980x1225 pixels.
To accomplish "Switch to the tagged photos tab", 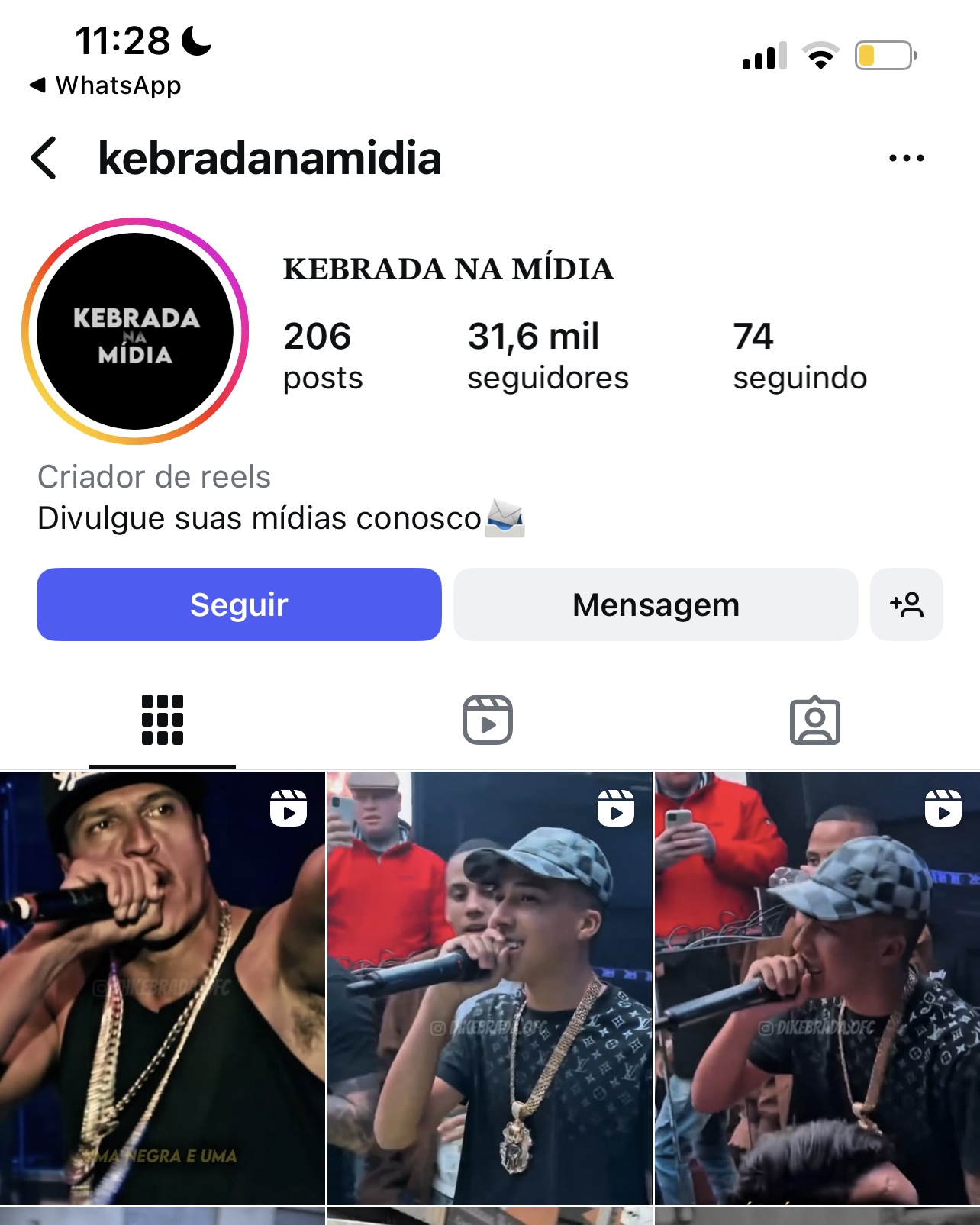I will 814,720.
